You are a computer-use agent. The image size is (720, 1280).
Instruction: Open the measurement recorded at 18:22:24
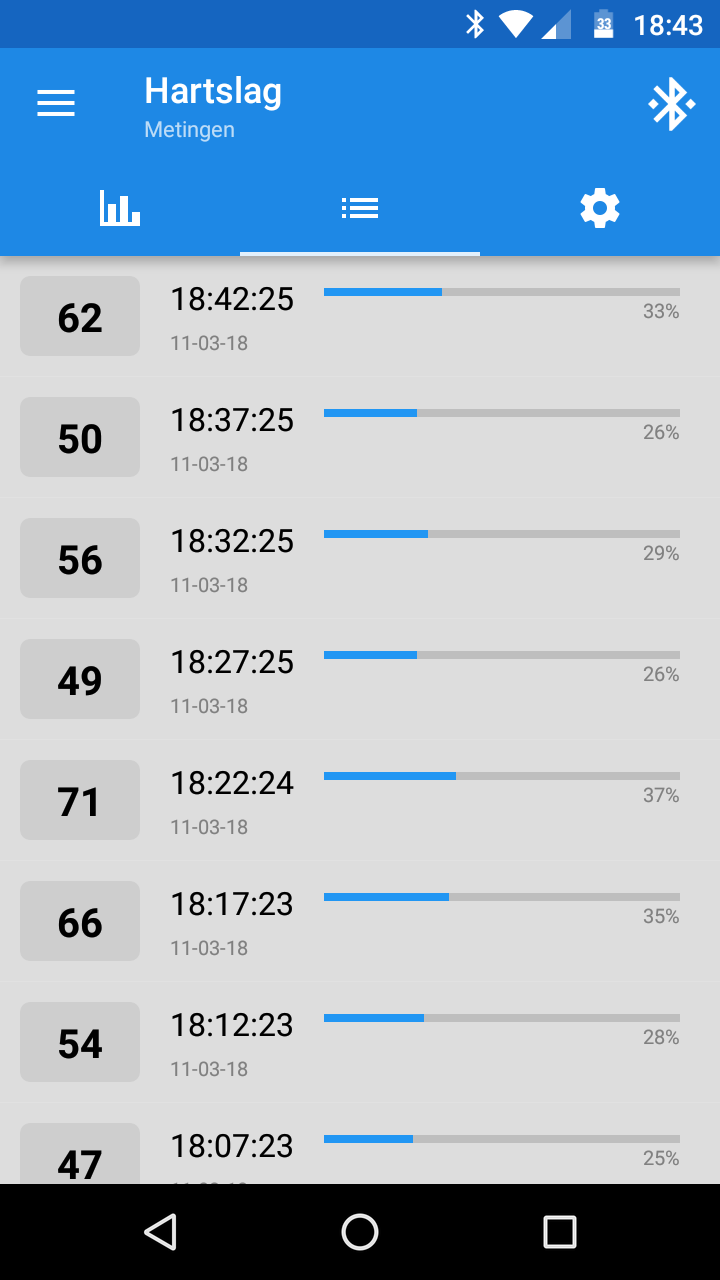click(360, 801)
